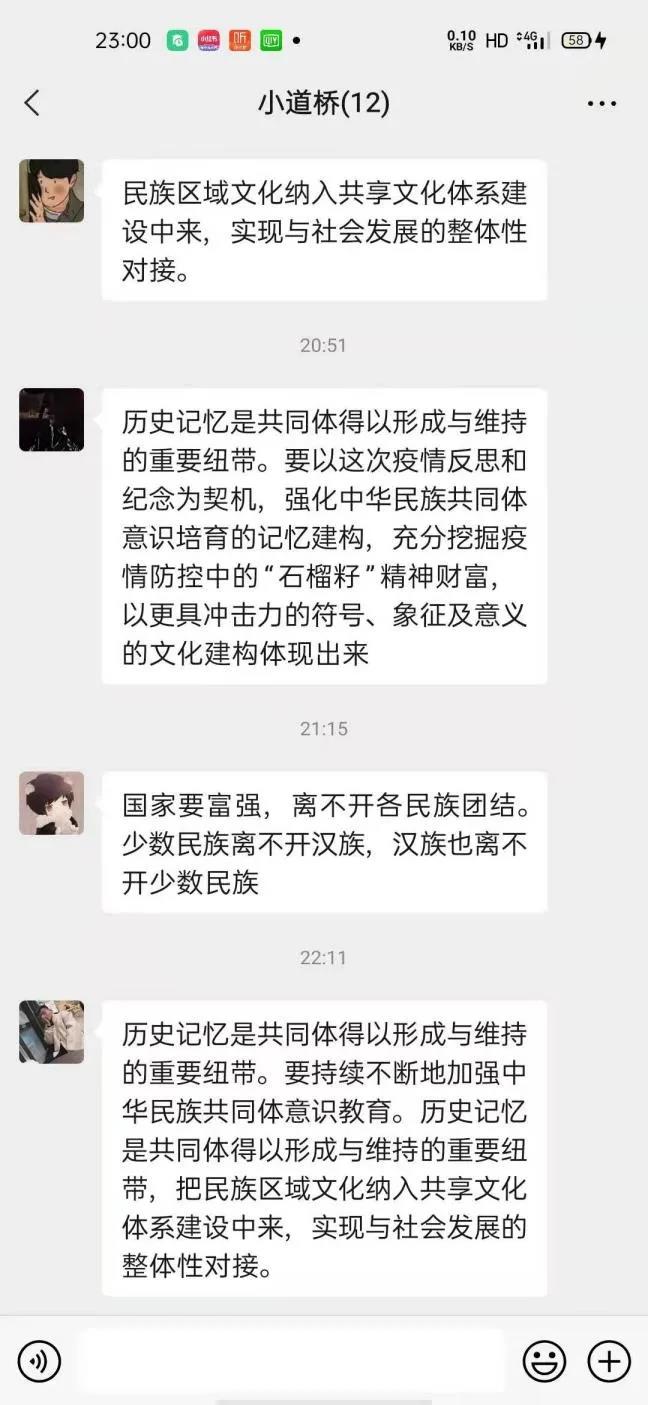Open avatar of sender of 共同体意识教育 message
The width and height of the screenshot is (648, 1405).
[x=51, y=1031]
